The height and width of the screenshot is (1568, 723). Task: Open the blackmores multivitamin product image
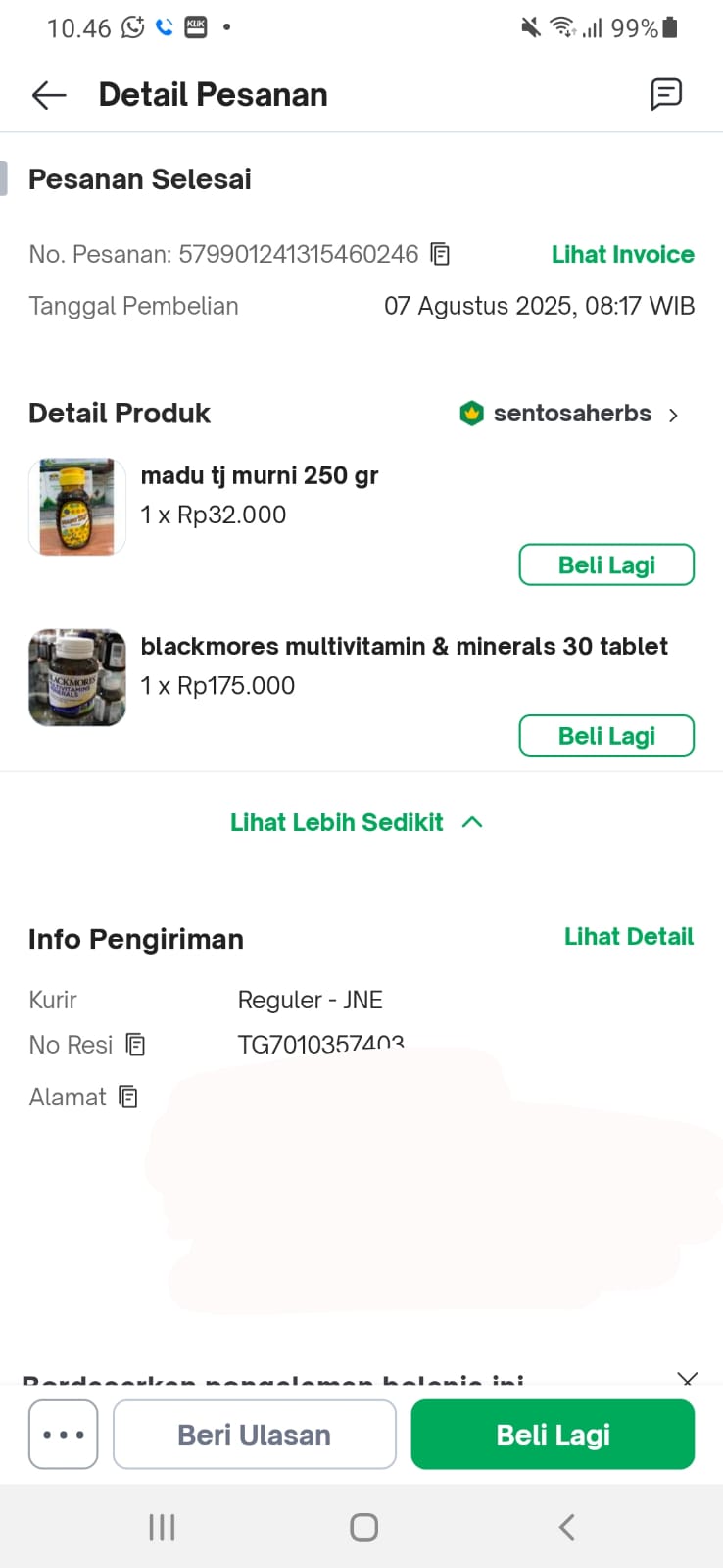point(77,677)
